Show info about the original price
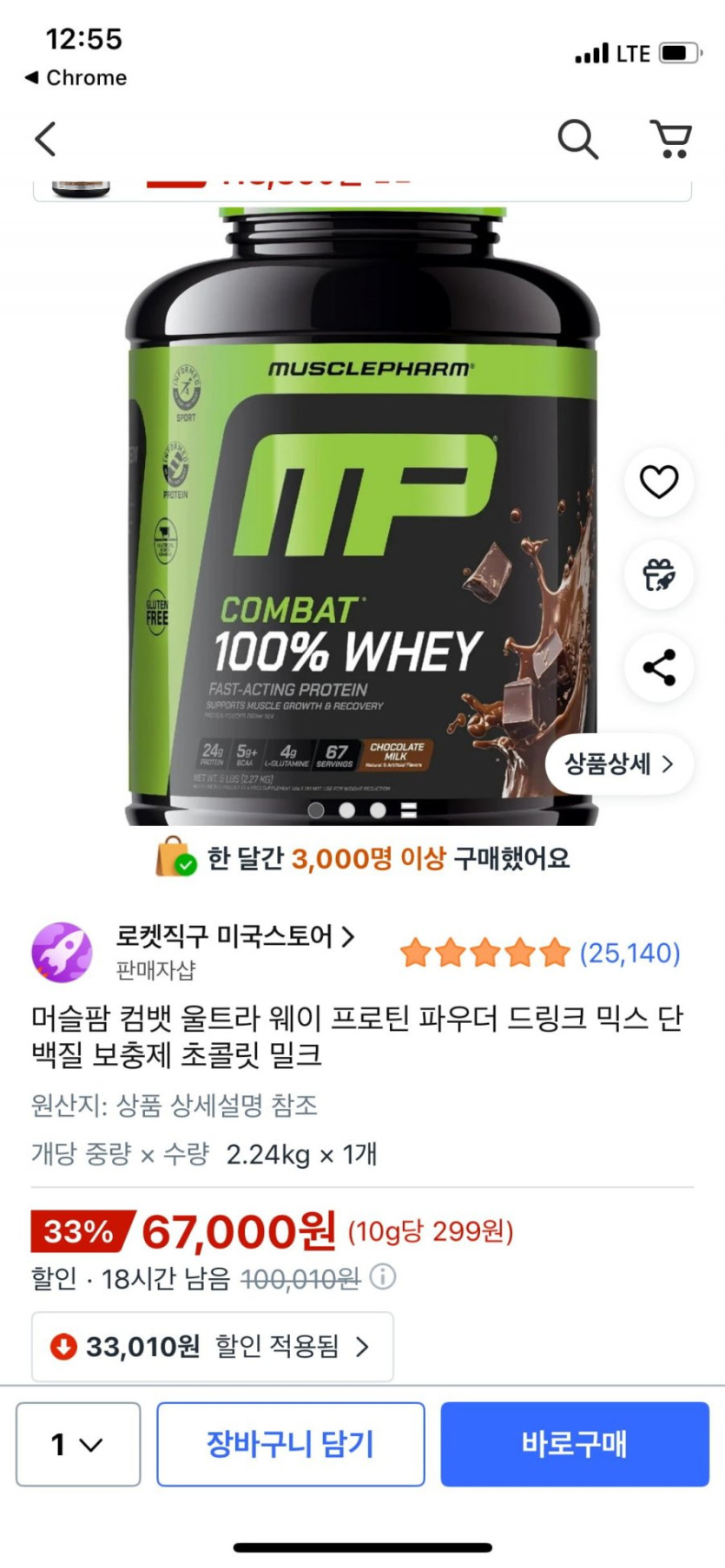The image size is (725, 1568). [x=383, y=1276]
